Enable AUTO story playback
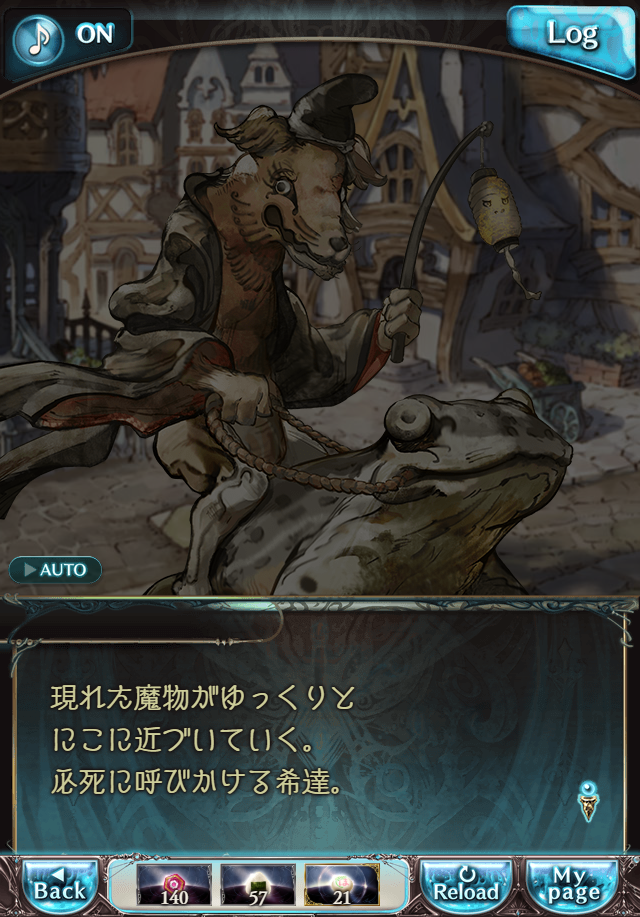 (55, 570)
